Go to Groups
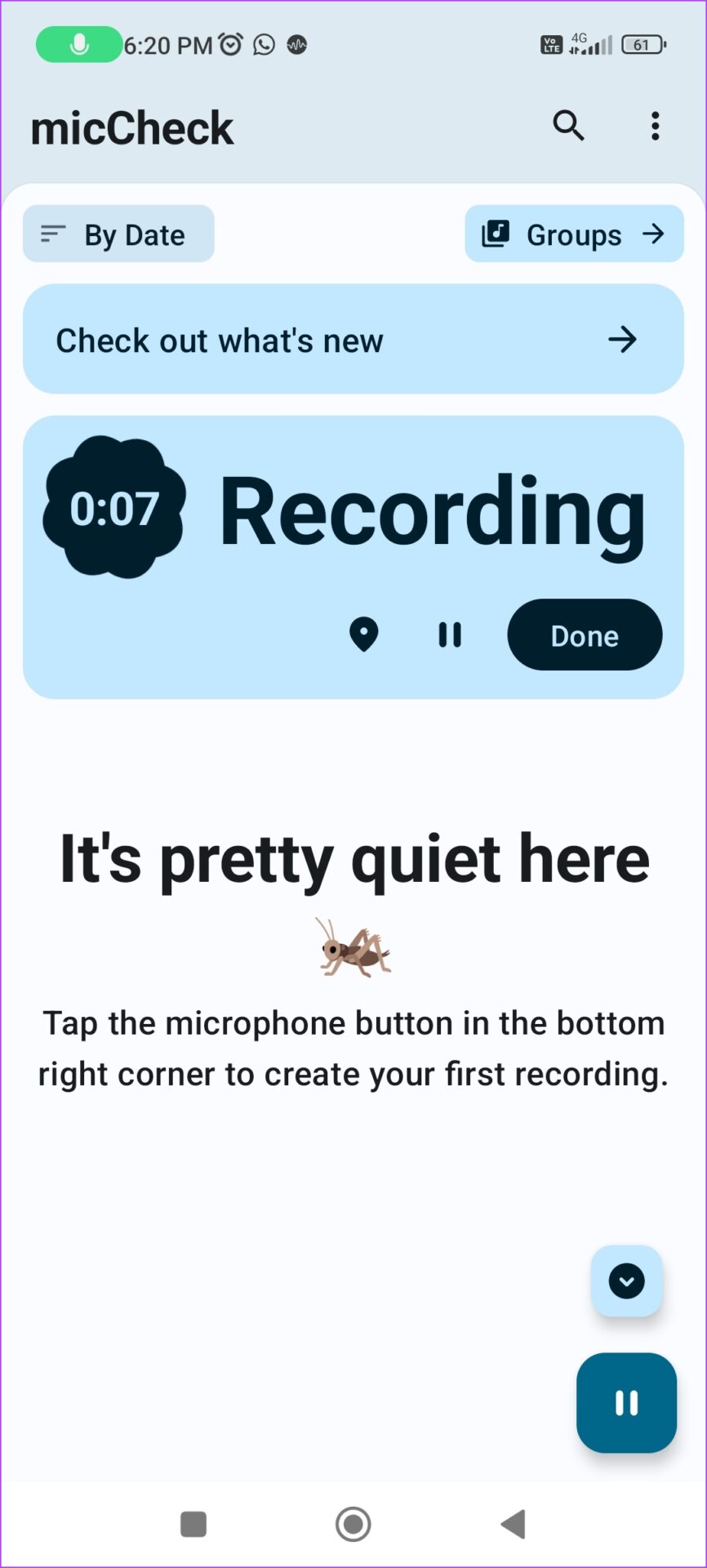 tap(574, 234)
